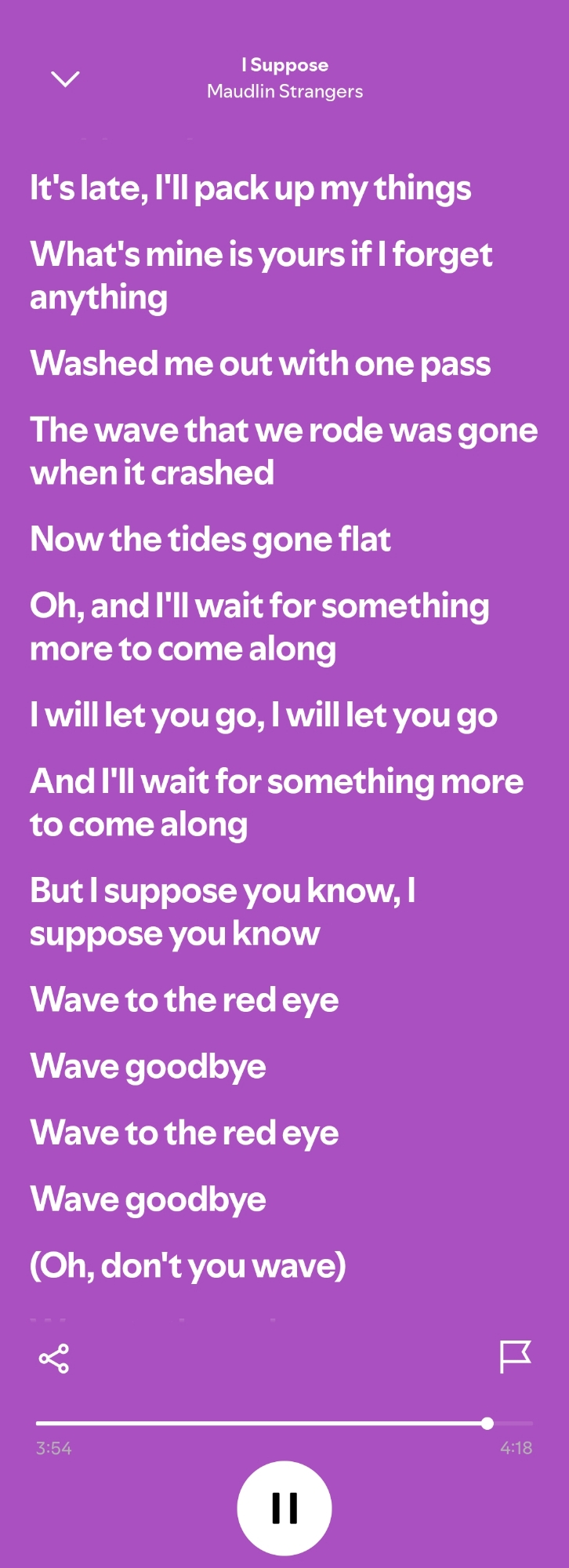Screen dimensions: 569x1568
Task: Pause the song playback
Action: pyautogui.click(x=284, y=1508)
